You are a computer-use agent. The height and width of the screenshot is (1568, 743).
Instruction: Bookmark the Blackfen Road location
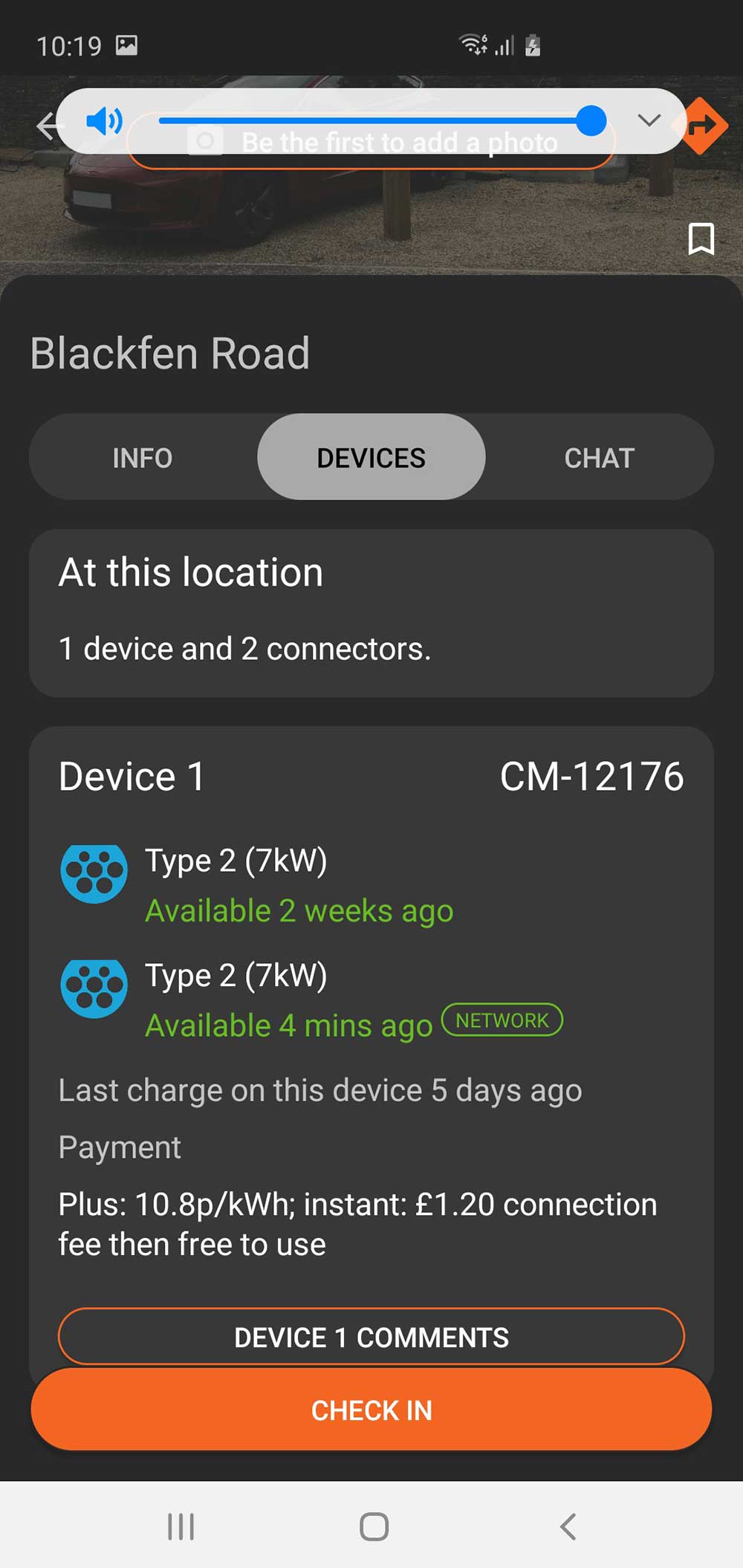(x=701, y=239)
